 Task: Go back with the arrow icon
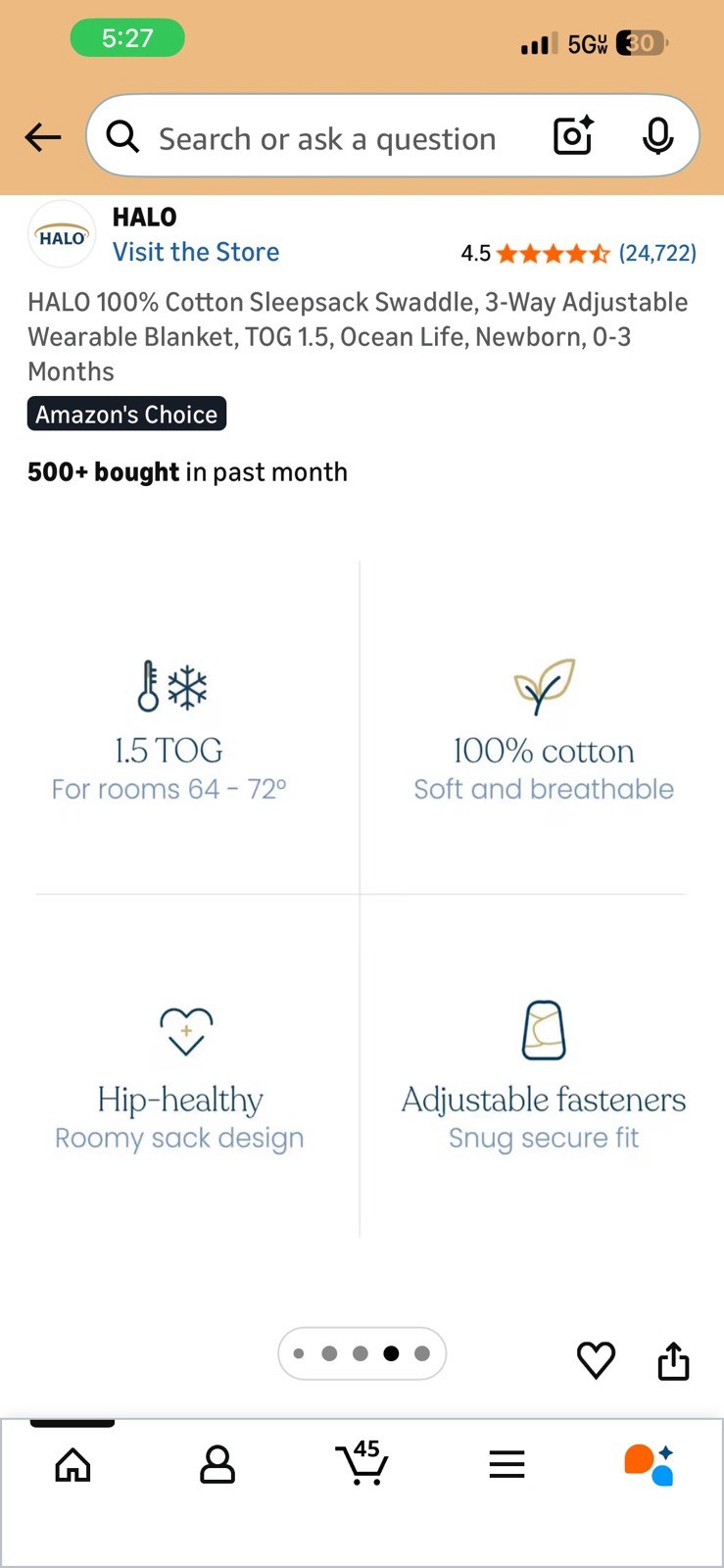pyautogui.click(x=43, y=137)
